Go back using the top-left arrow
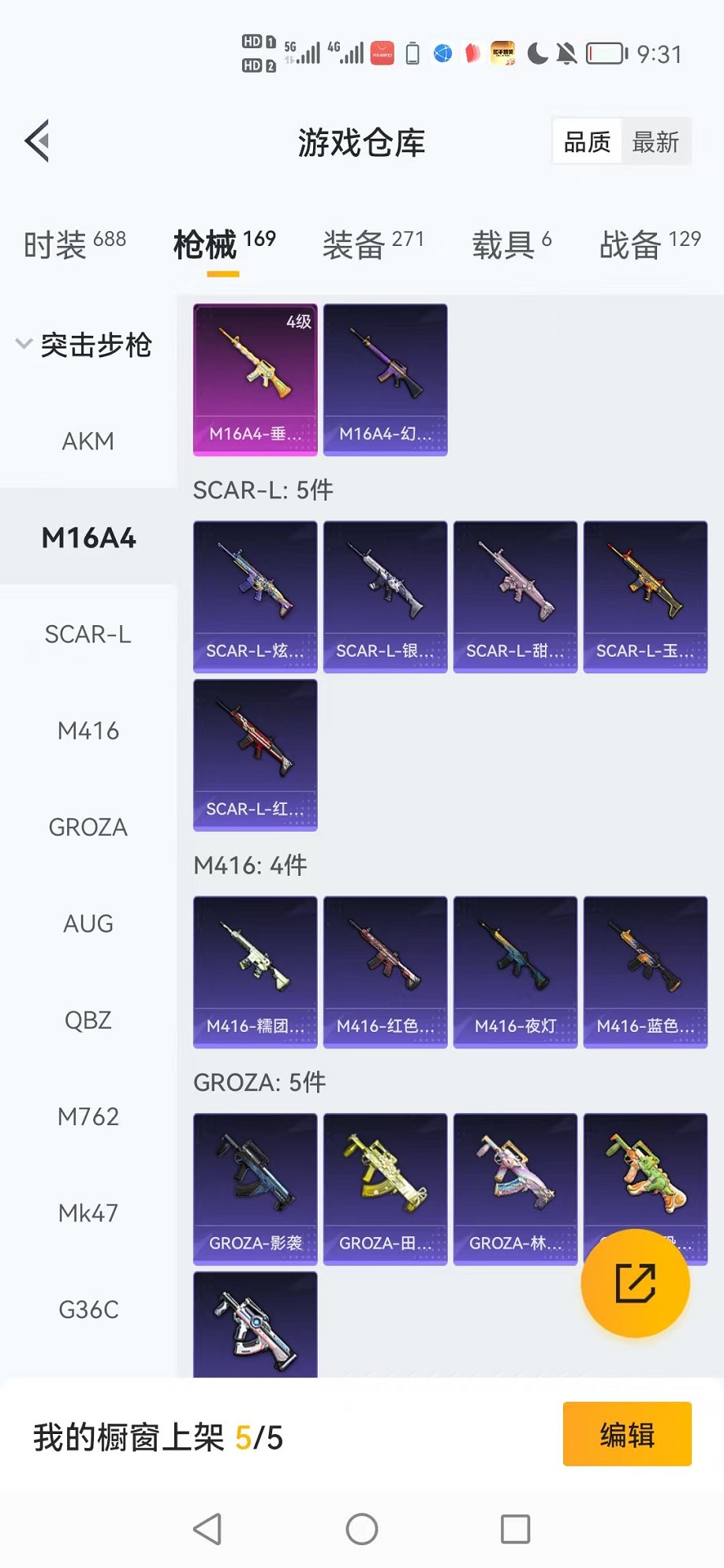 point(37,142)
